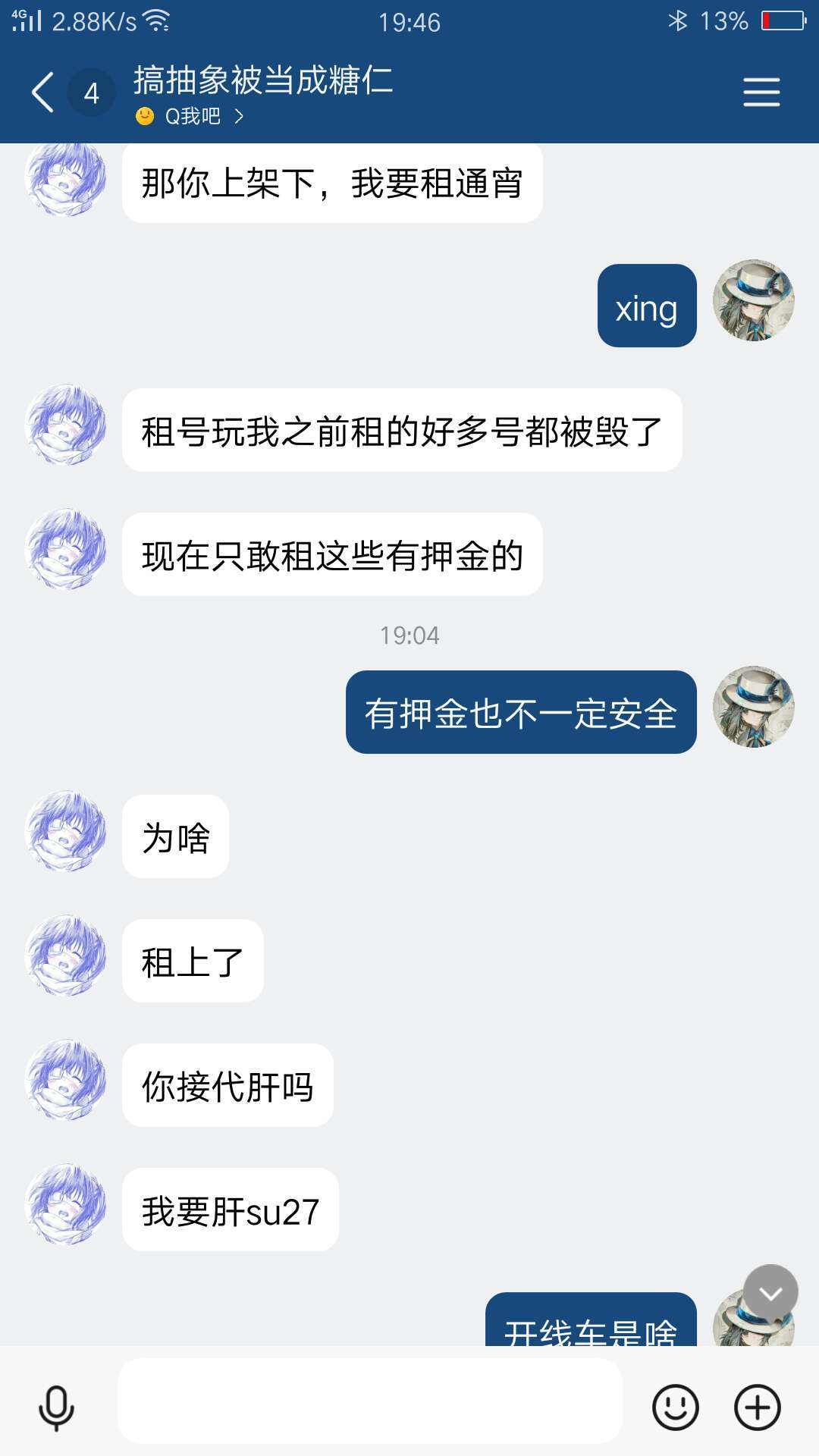The width and height of the screenshot is (819, 1456).
Task: Open the emoji picker
Action: (x=675, y=1407)
